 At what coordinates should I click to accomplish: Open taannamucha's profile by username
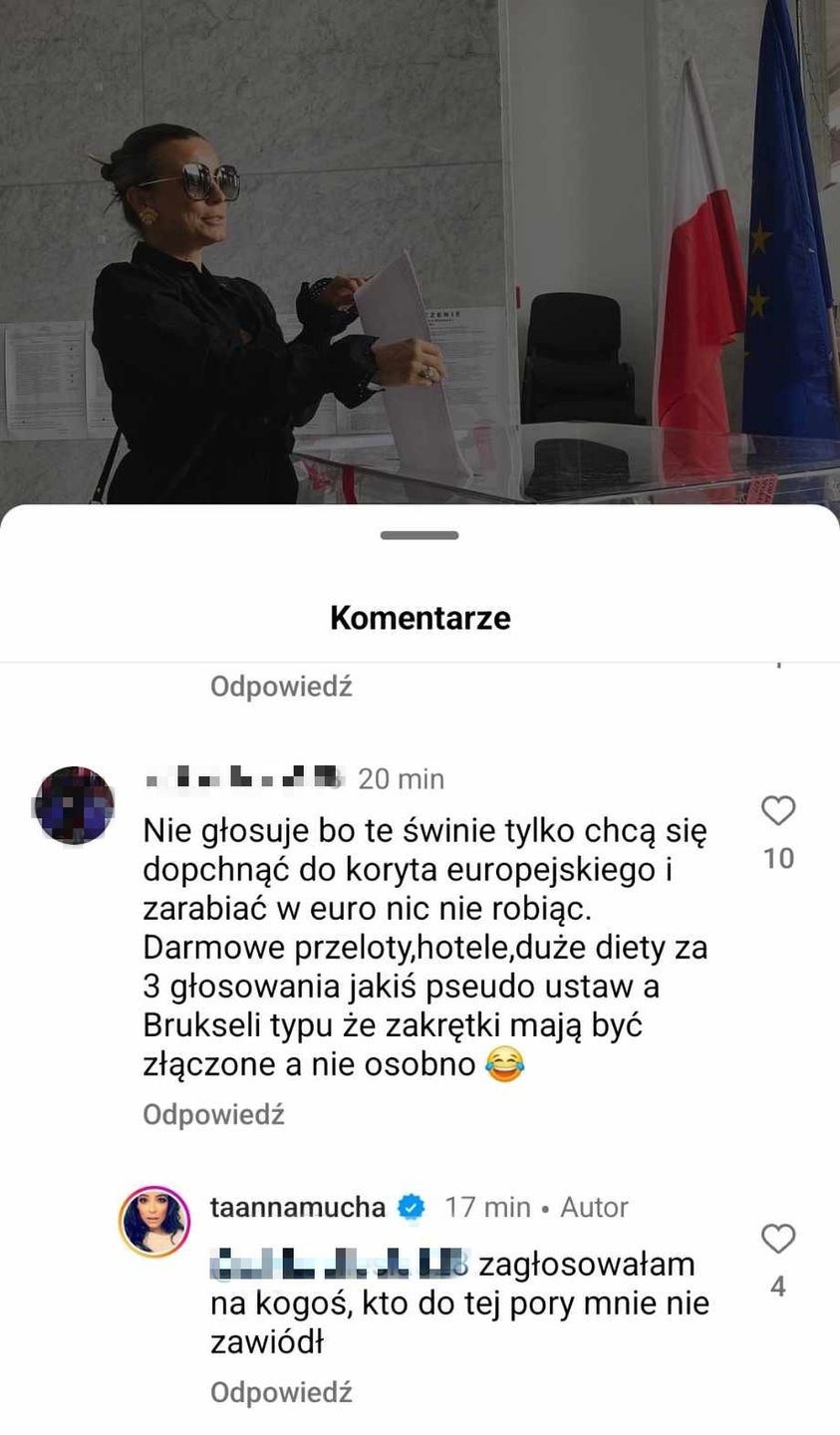(297, 1207)
